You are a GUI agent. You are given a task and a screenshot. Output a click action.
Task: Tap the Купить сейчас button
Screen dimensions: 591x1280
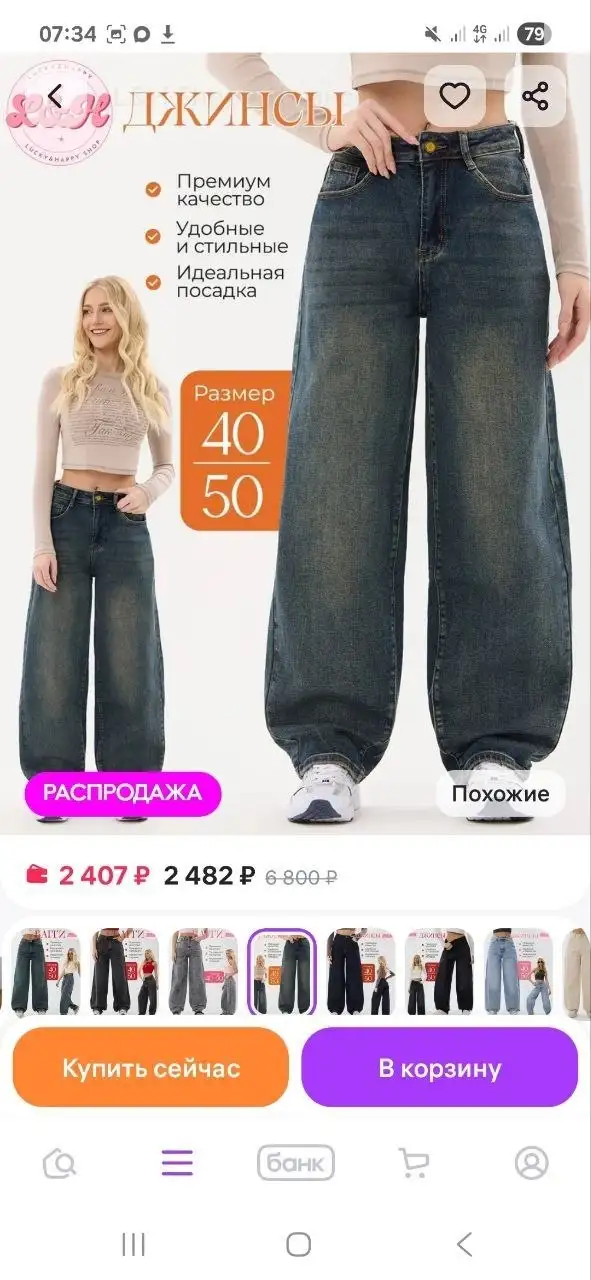[151, 1067]
